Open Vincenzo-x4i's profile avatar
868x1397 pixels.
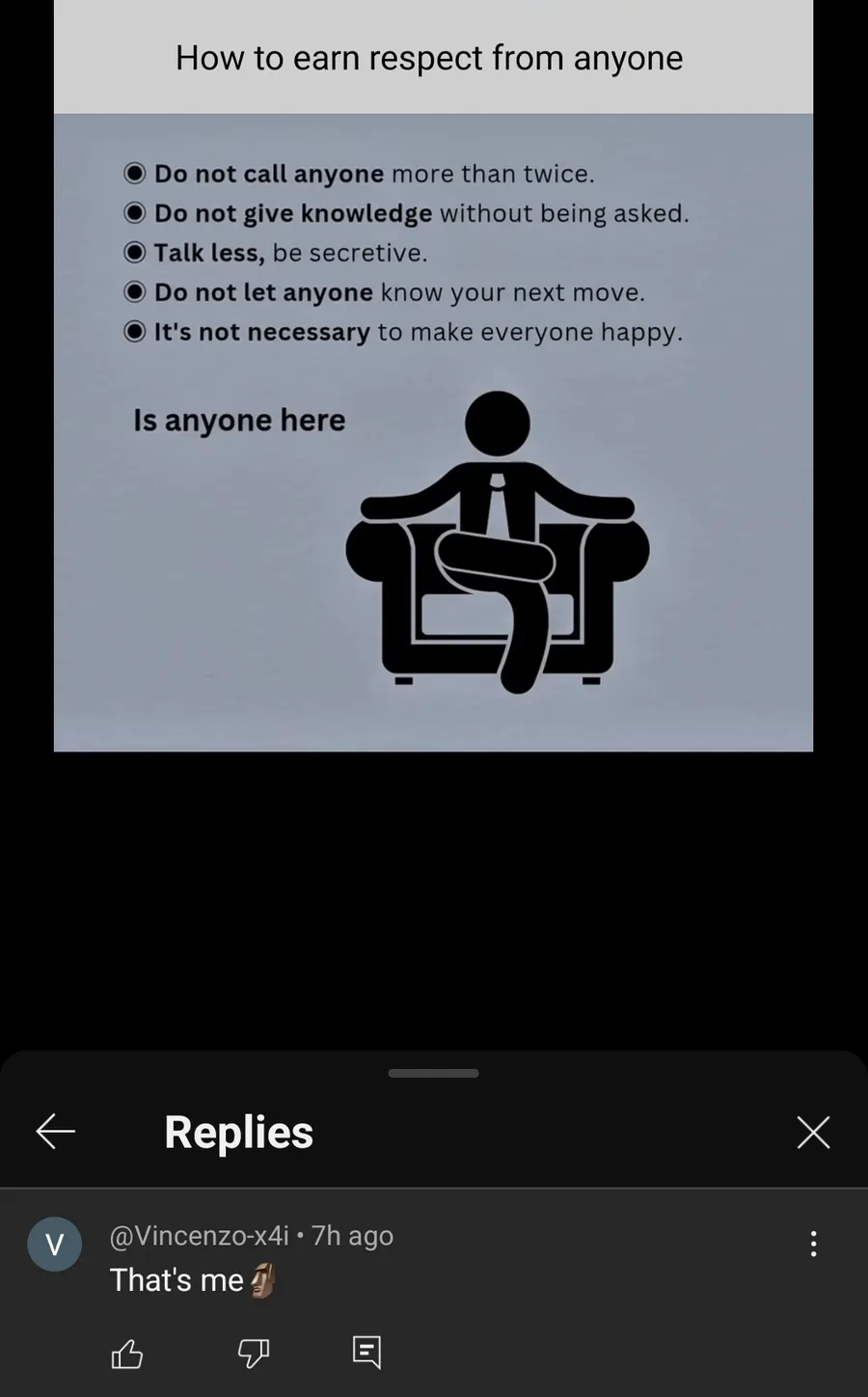(55, 1244)
